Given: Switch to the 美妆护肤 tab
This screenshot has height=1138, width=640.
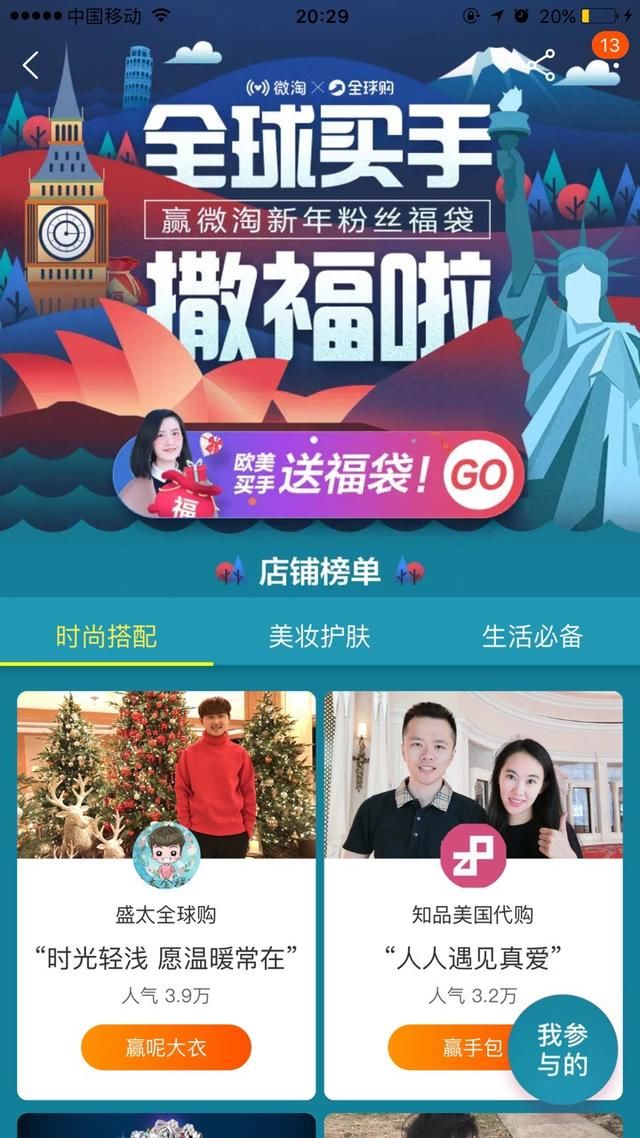Looking at the screenshot, I should coord(320,636).
